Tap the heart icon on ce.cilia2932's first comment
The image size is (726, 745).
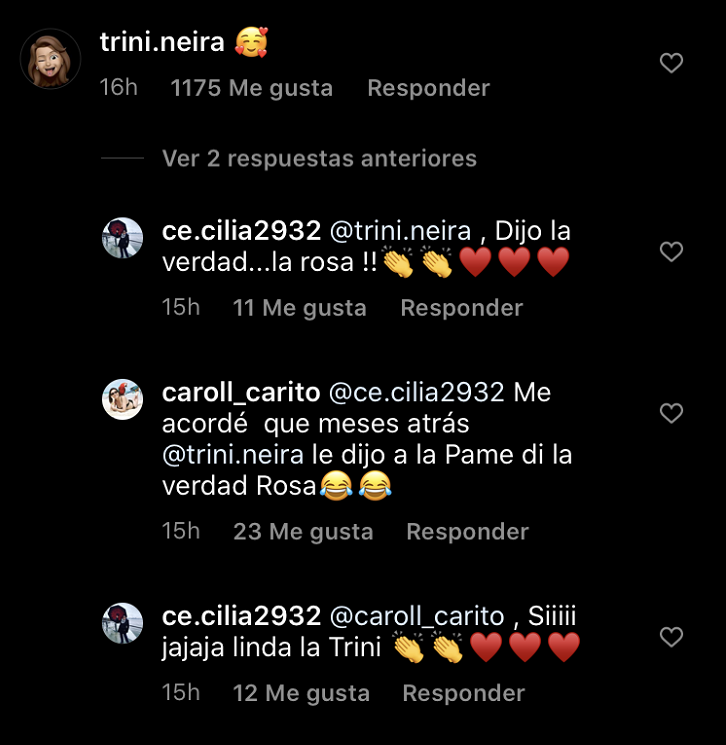click(671, 252)
